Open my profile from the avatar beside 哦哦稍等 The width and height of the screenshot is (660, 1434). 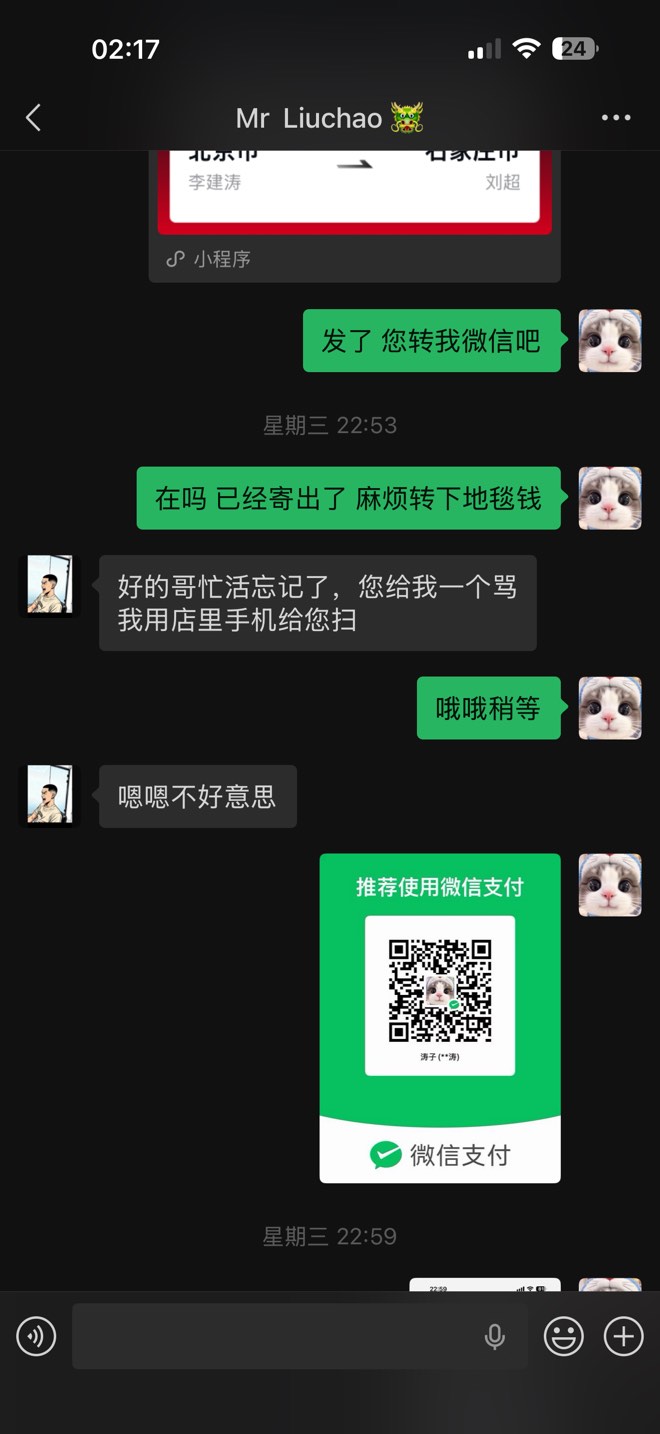610,708
